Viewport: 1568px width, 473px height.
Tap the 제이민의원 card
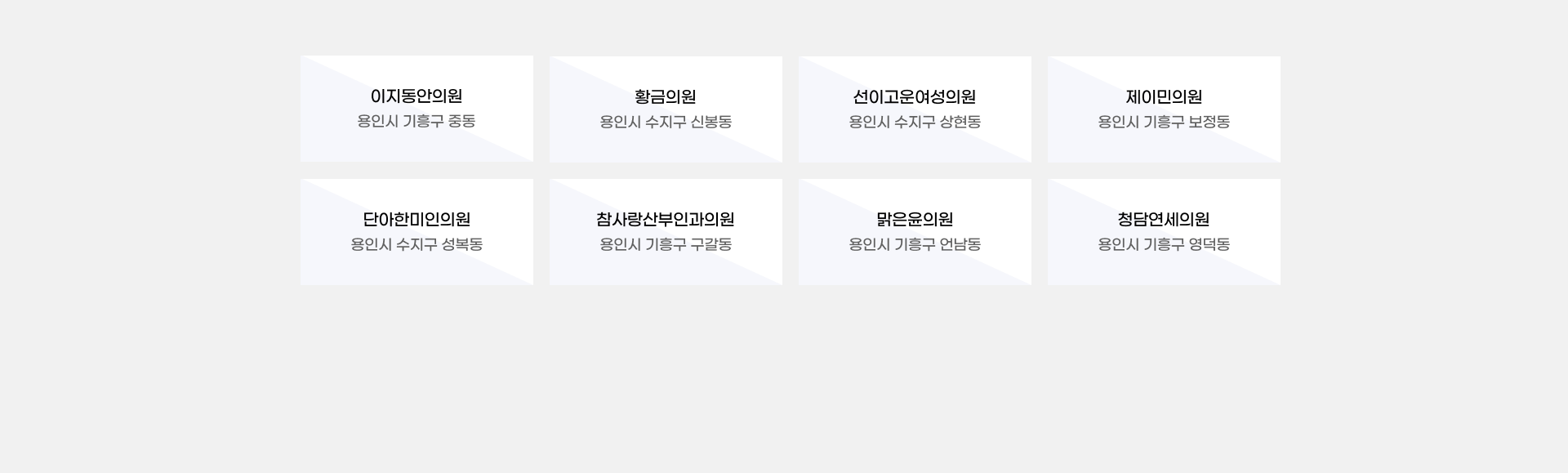[x=1164, y=109]
